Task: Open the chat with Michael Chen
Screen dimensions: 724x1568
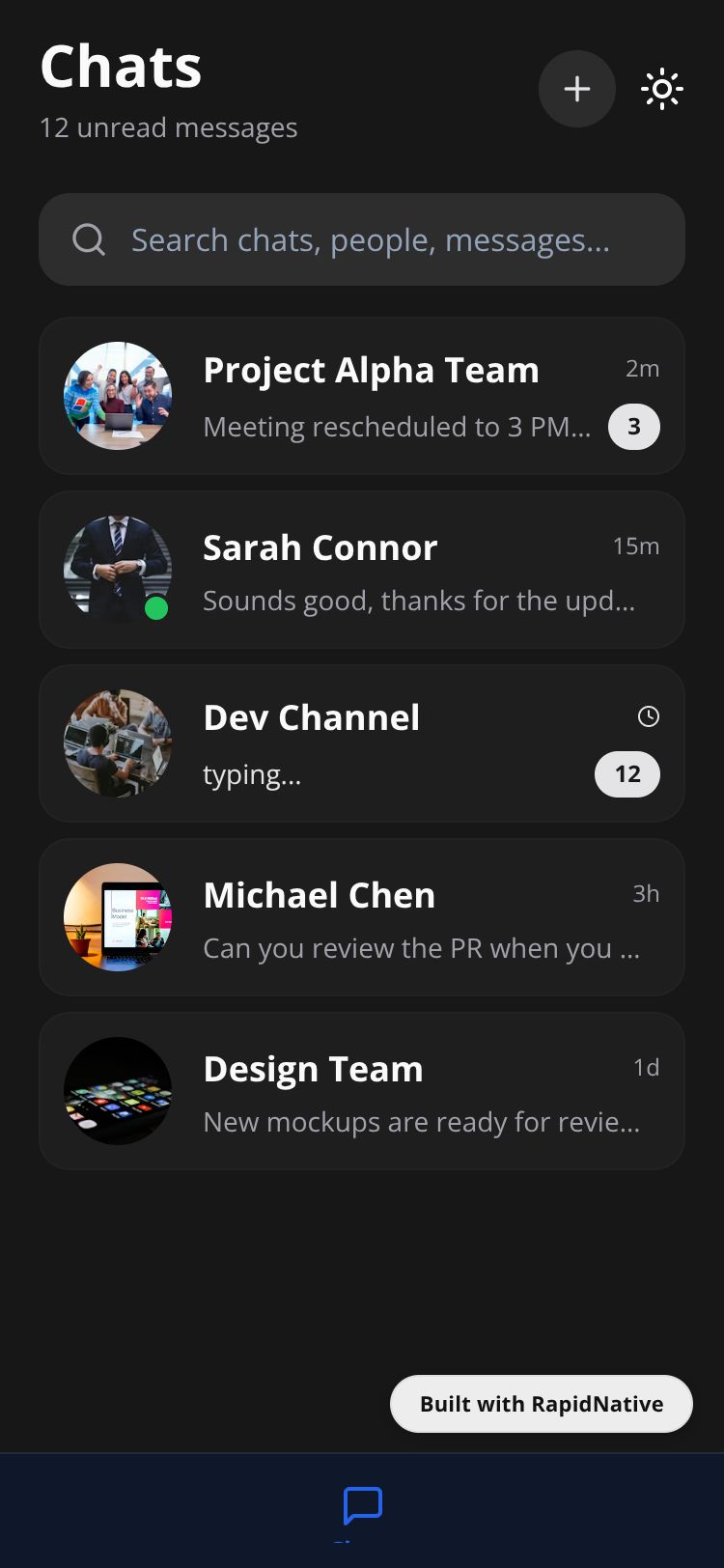Action: tap(362, 917)
